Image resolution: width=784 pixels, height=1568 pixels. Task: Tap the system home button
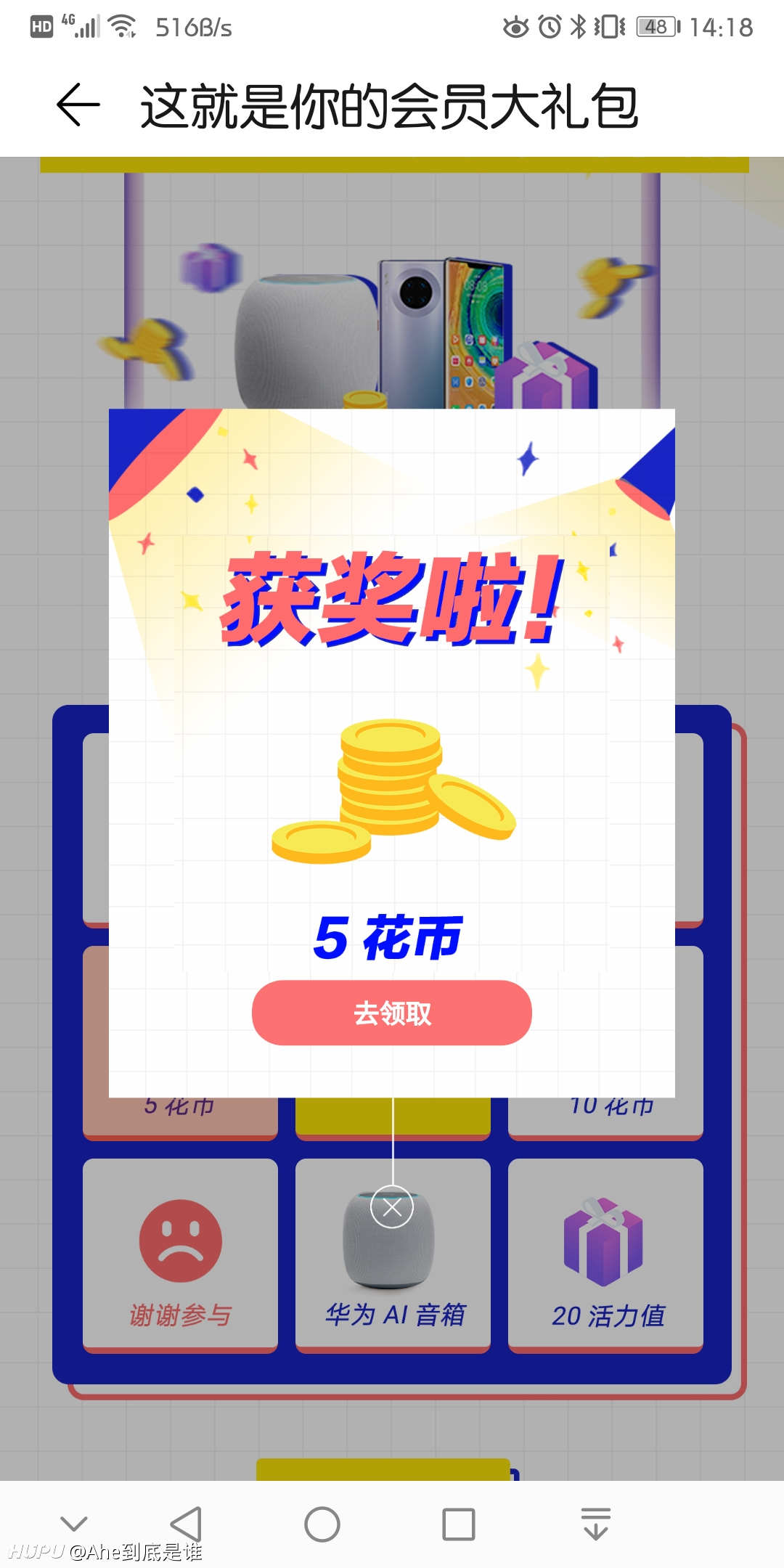pos(322,1524)
